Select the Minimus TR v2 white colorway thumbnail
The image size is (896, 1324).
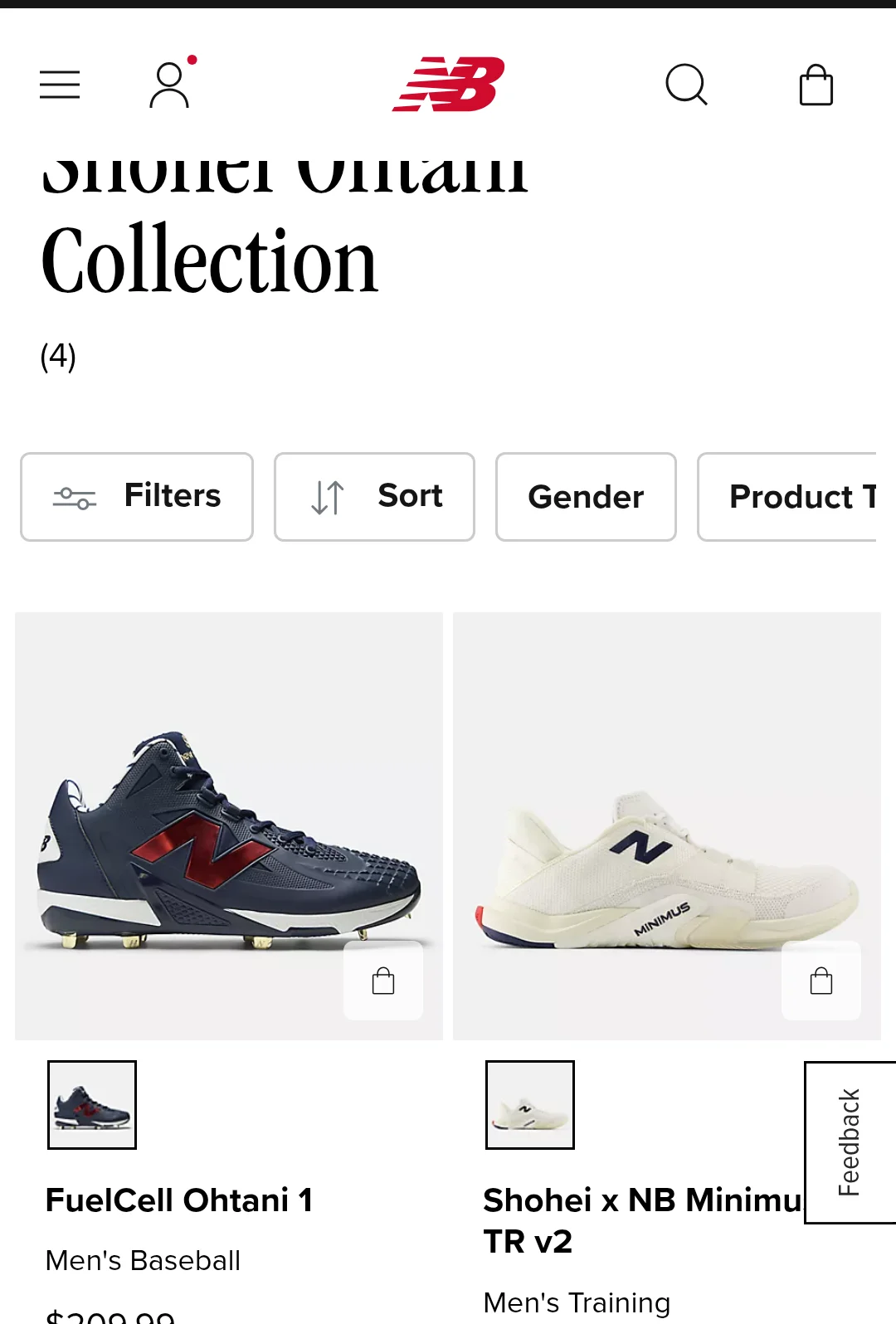pyautogui.click(x=529, y=1105)
